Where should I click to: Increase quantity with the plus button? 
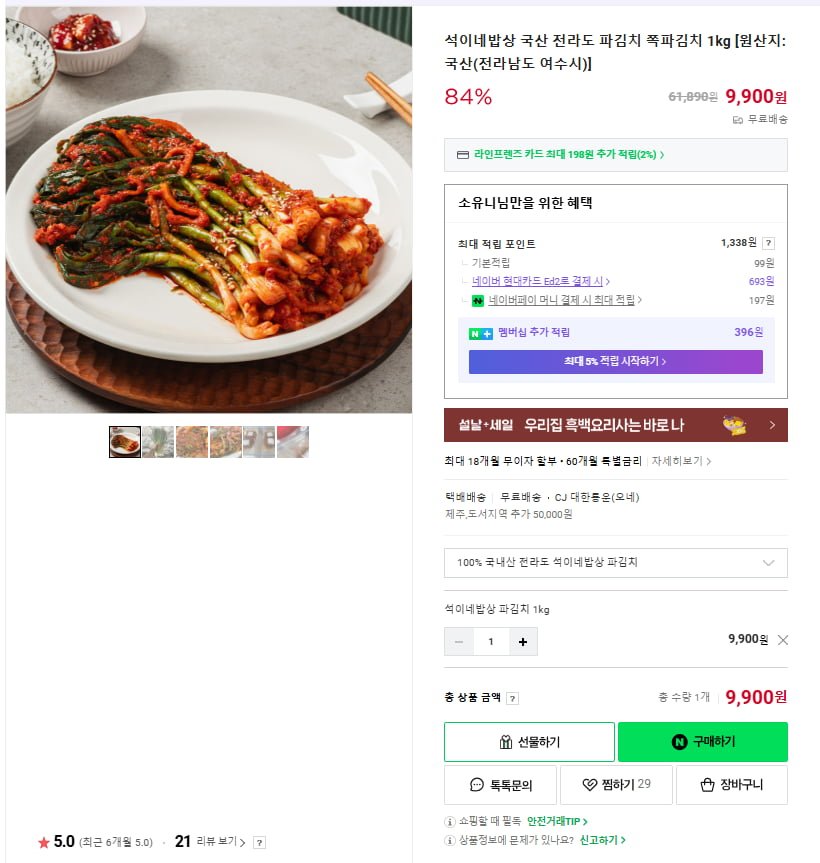[523, 641]
